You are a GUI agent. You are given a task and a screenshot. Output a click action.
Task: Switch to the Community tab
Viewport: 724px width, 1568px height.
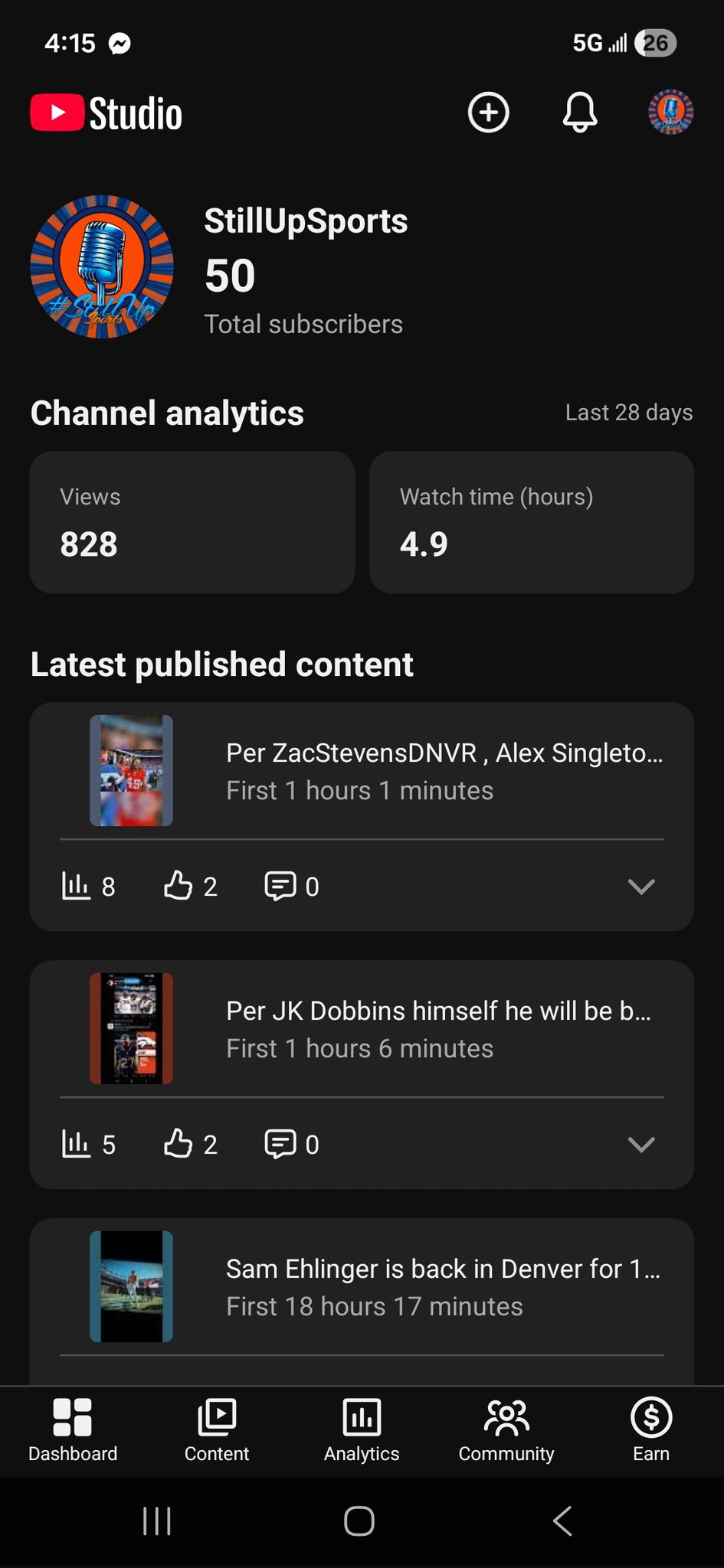tap(506, 1429)
